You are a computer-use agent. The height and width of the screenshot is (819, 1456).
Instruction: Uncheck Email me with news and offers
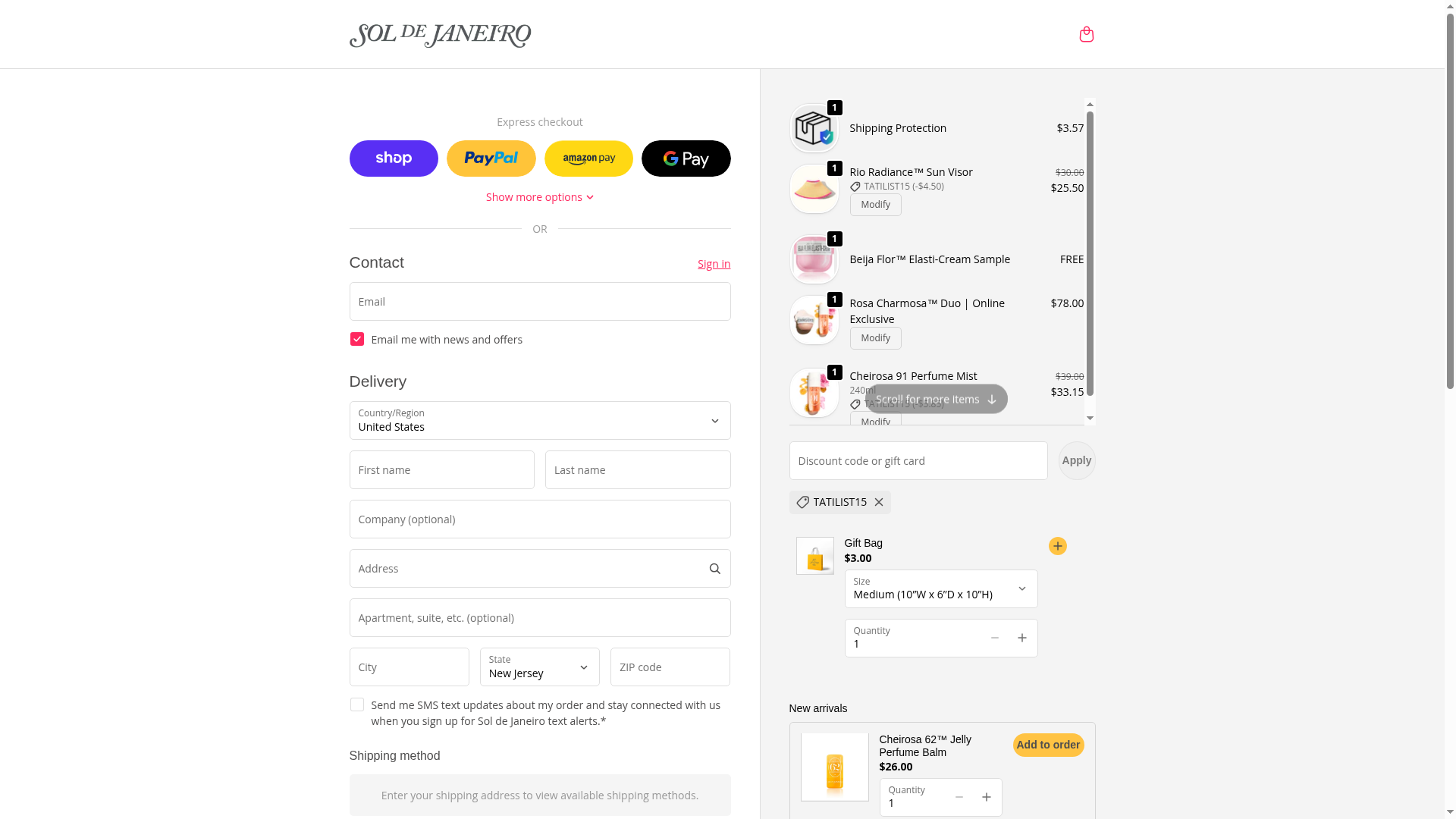click(x=357, y=339)
